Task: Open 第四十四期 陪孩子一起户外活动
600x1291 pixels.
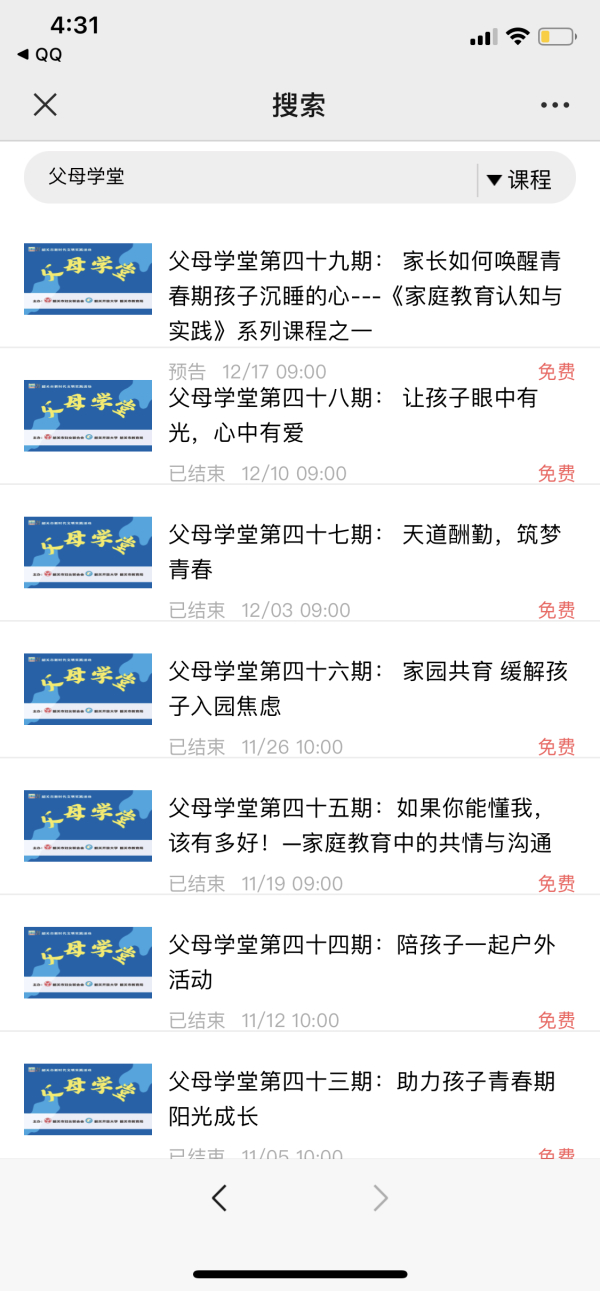Action: coord(362,962)
